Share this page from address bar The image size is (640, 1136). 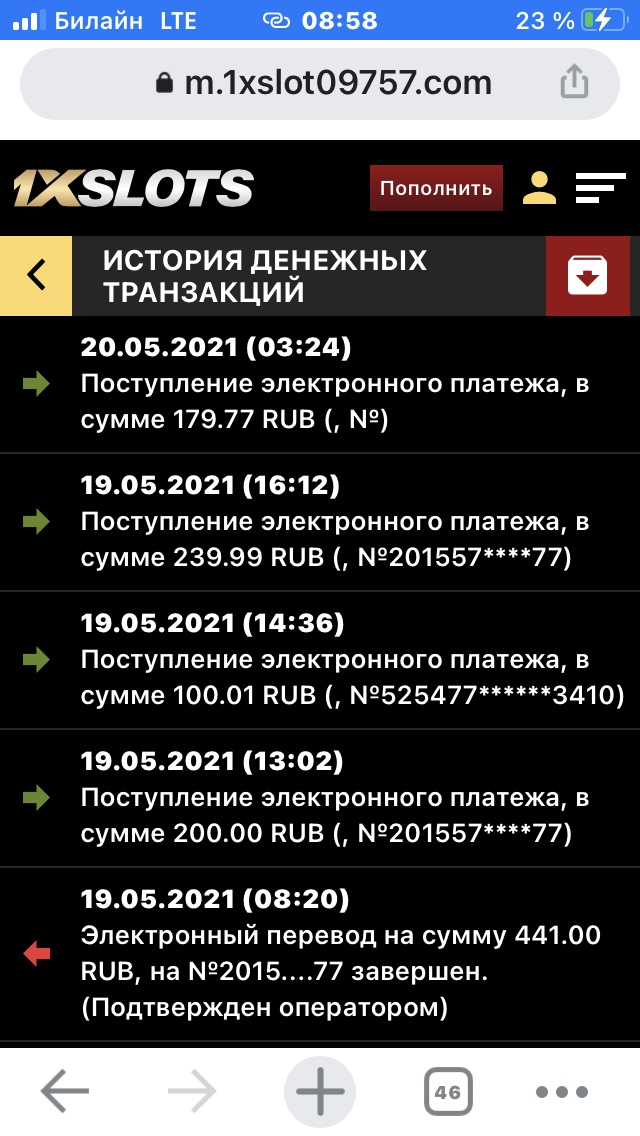574,83
